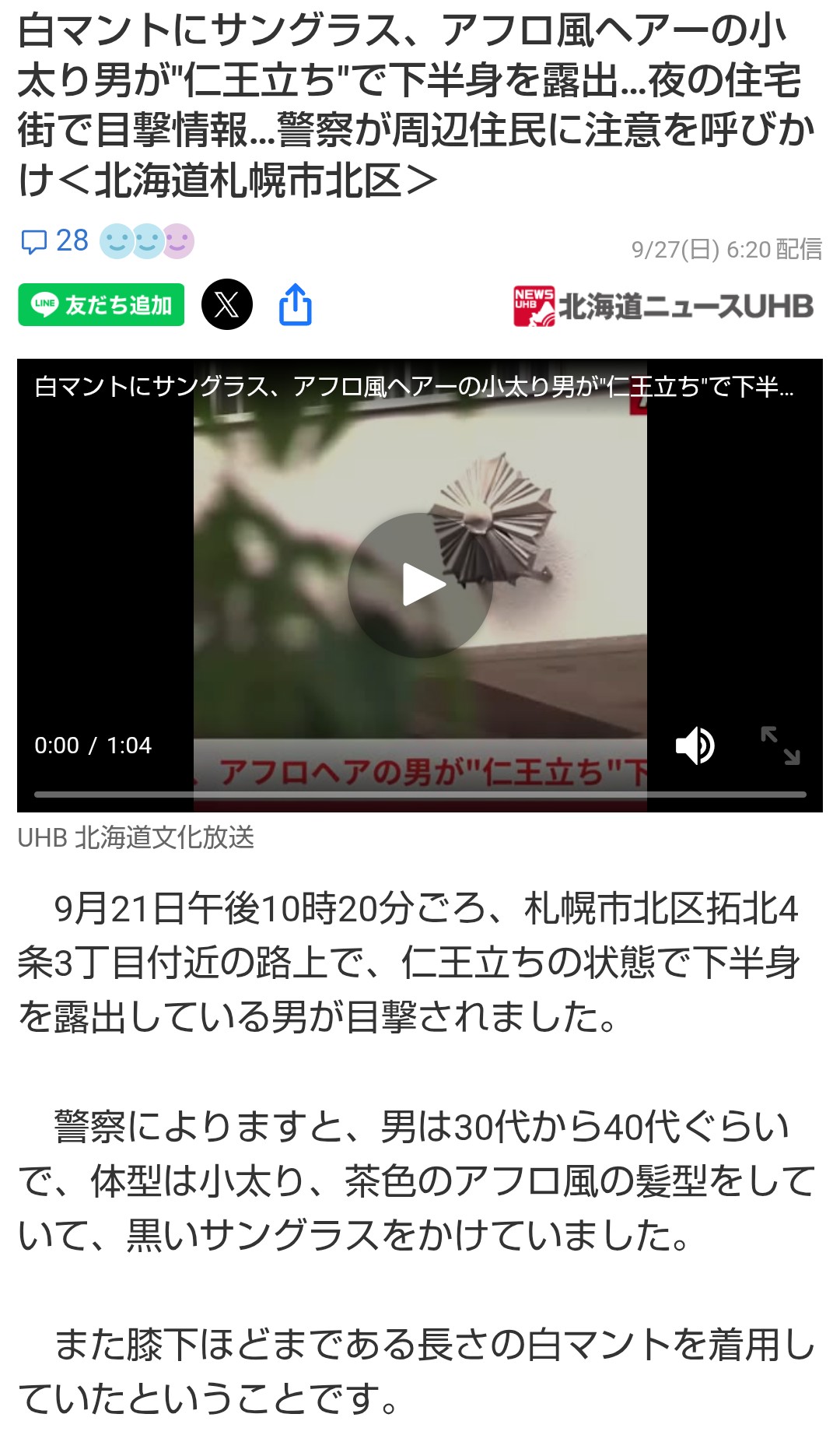Expand the video to fullscreen

pyautogui.click(x=780, y=746)
